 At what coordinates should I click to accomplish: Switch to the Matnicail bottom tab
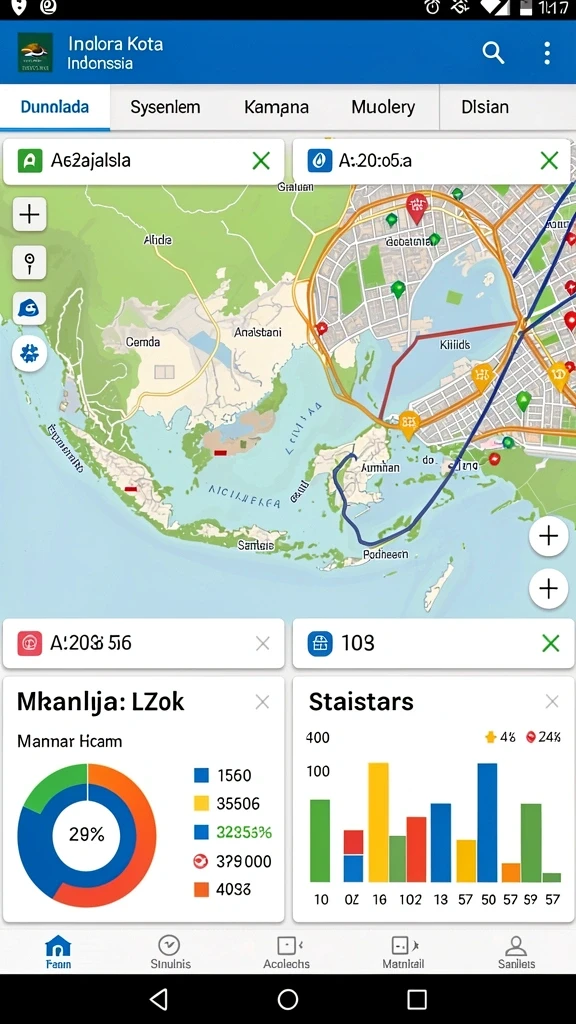403,952
